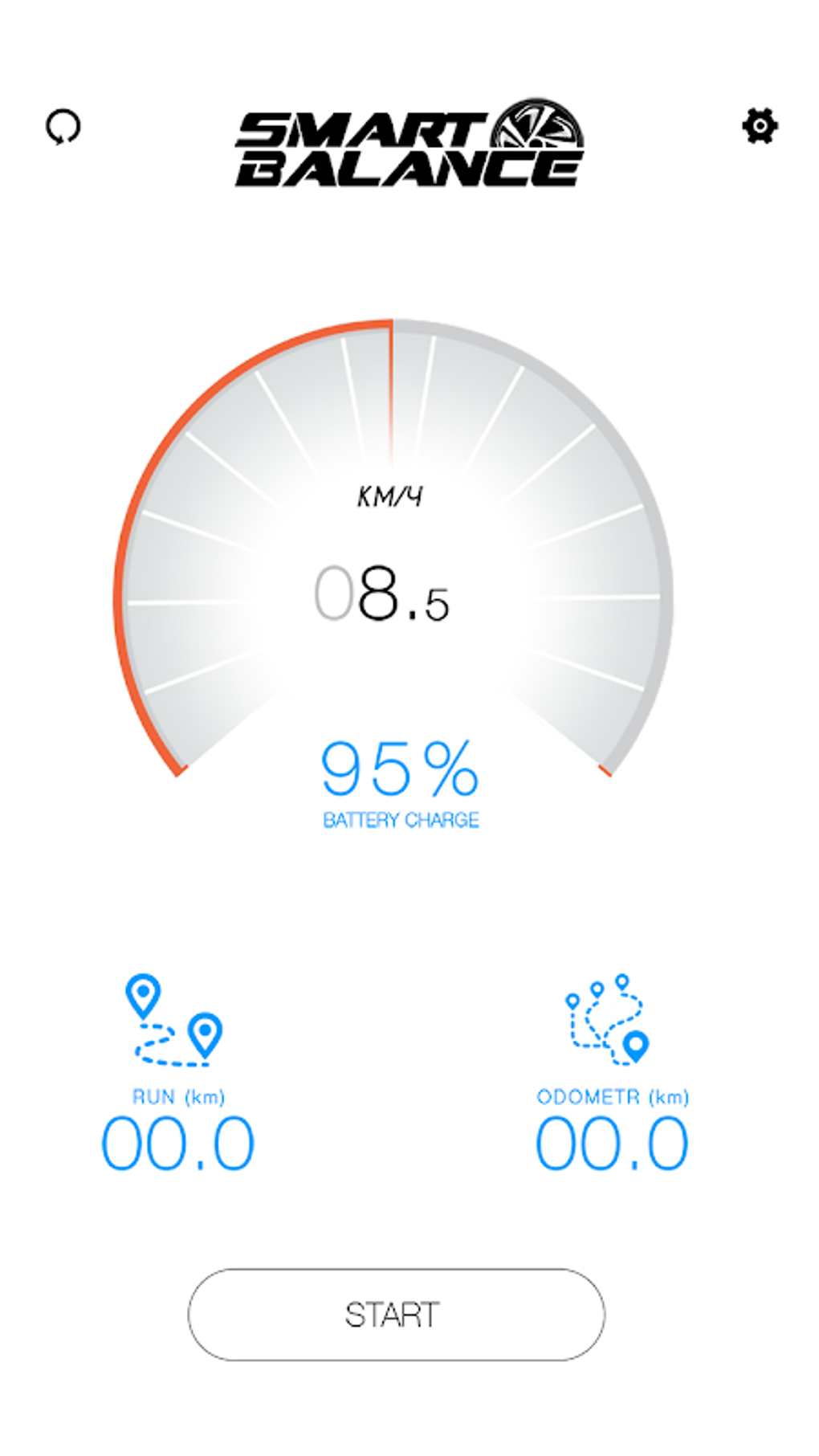Viewport: 819px width, 1456px height.
Task: Tap the refresh/sync icon at top left
Action: 63,127
